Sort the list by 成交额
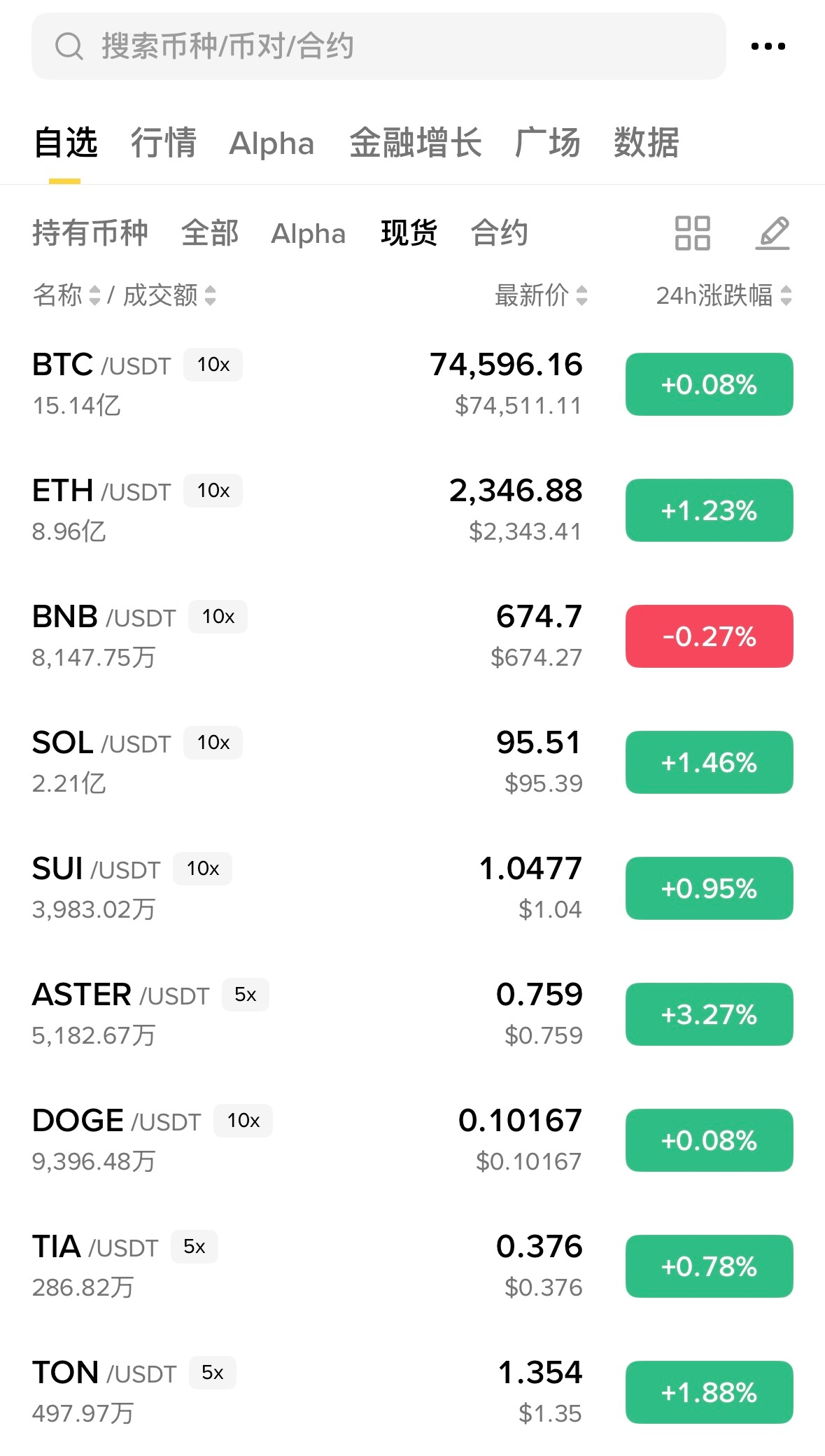The height and width of the screenshot is (1456, 825). [169, 295]
